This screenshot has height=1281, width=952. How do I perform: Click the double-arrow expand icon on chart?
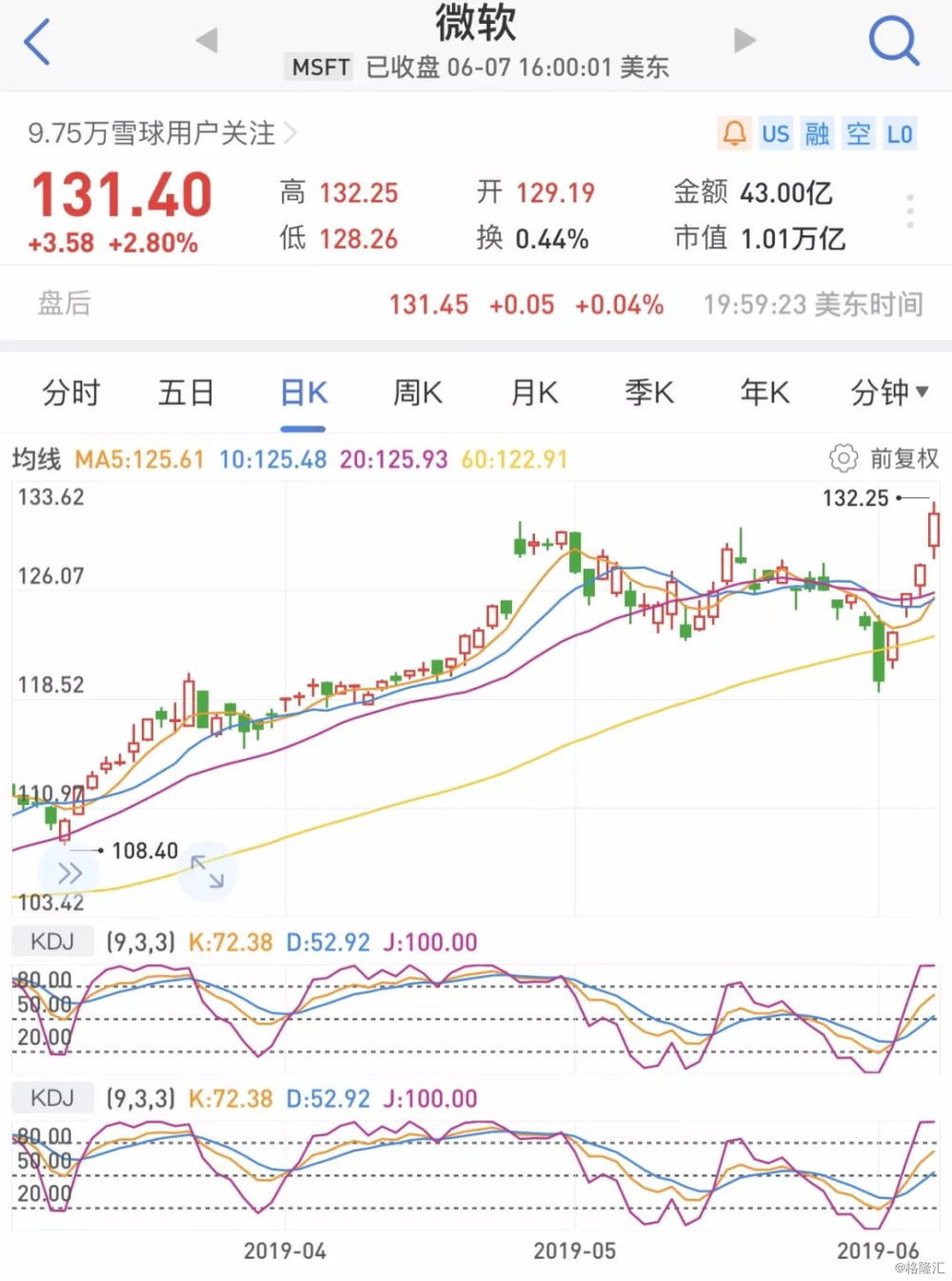[x=68, y=871]
